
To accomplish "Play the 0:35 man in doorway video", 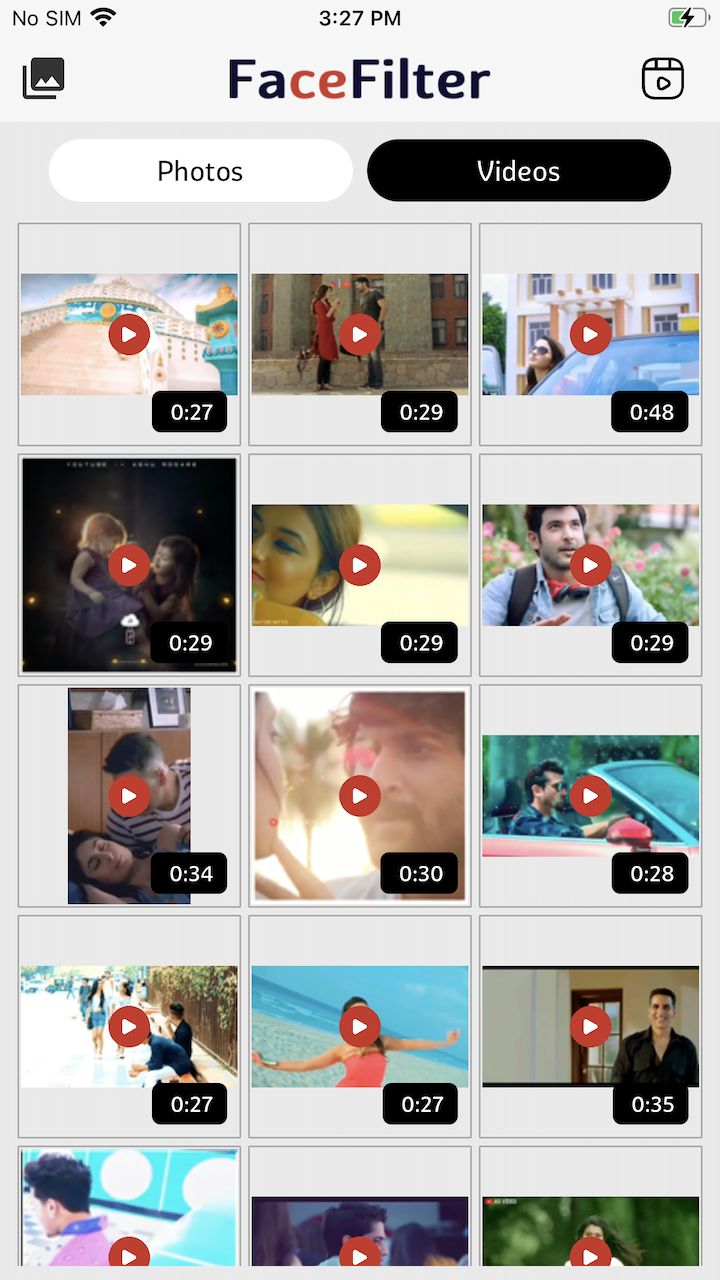I will pos(590,1026).
